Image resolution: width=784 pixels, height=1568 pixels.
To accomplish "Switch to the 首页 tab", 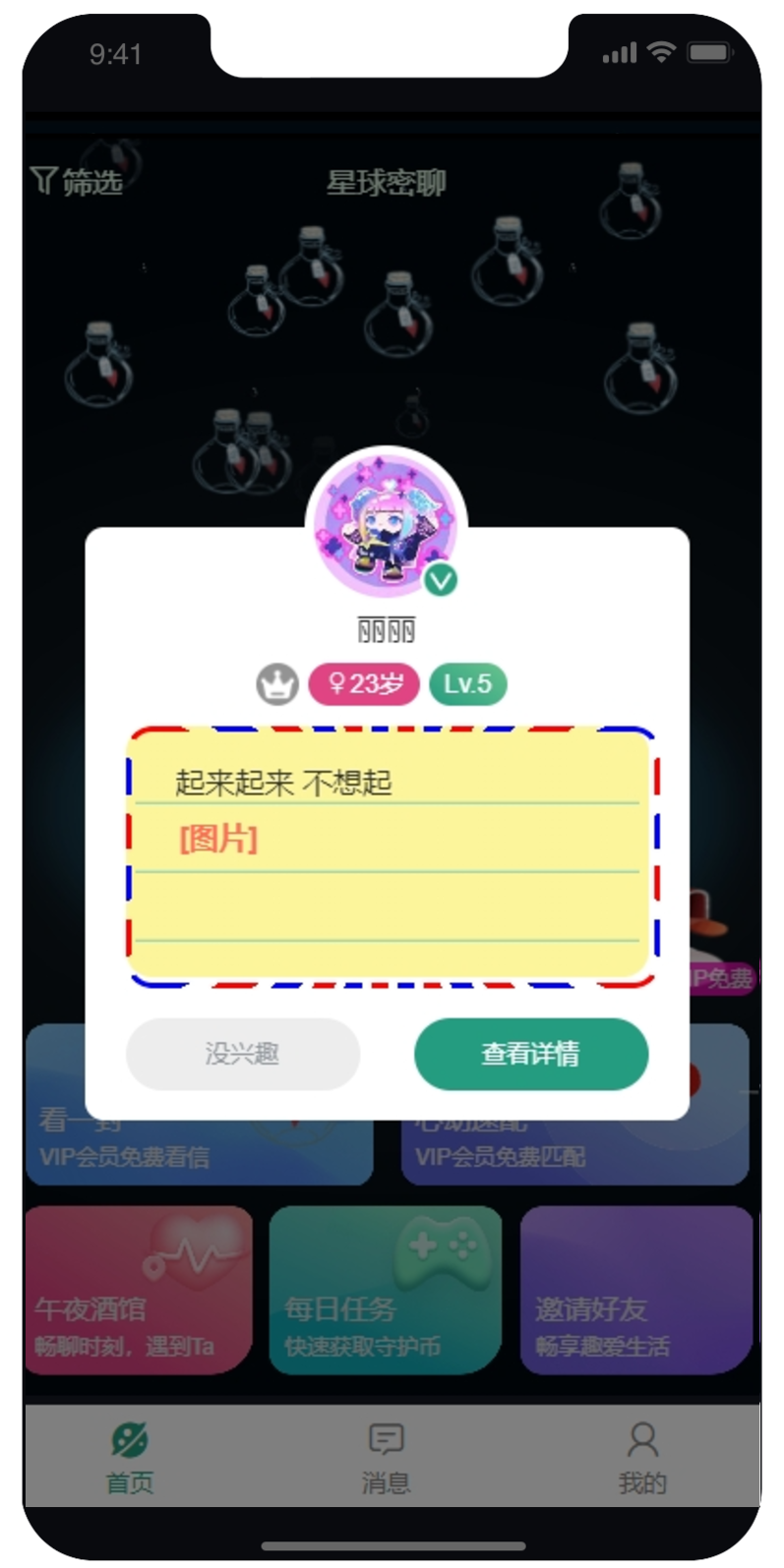I will [x=130, y=1457].
